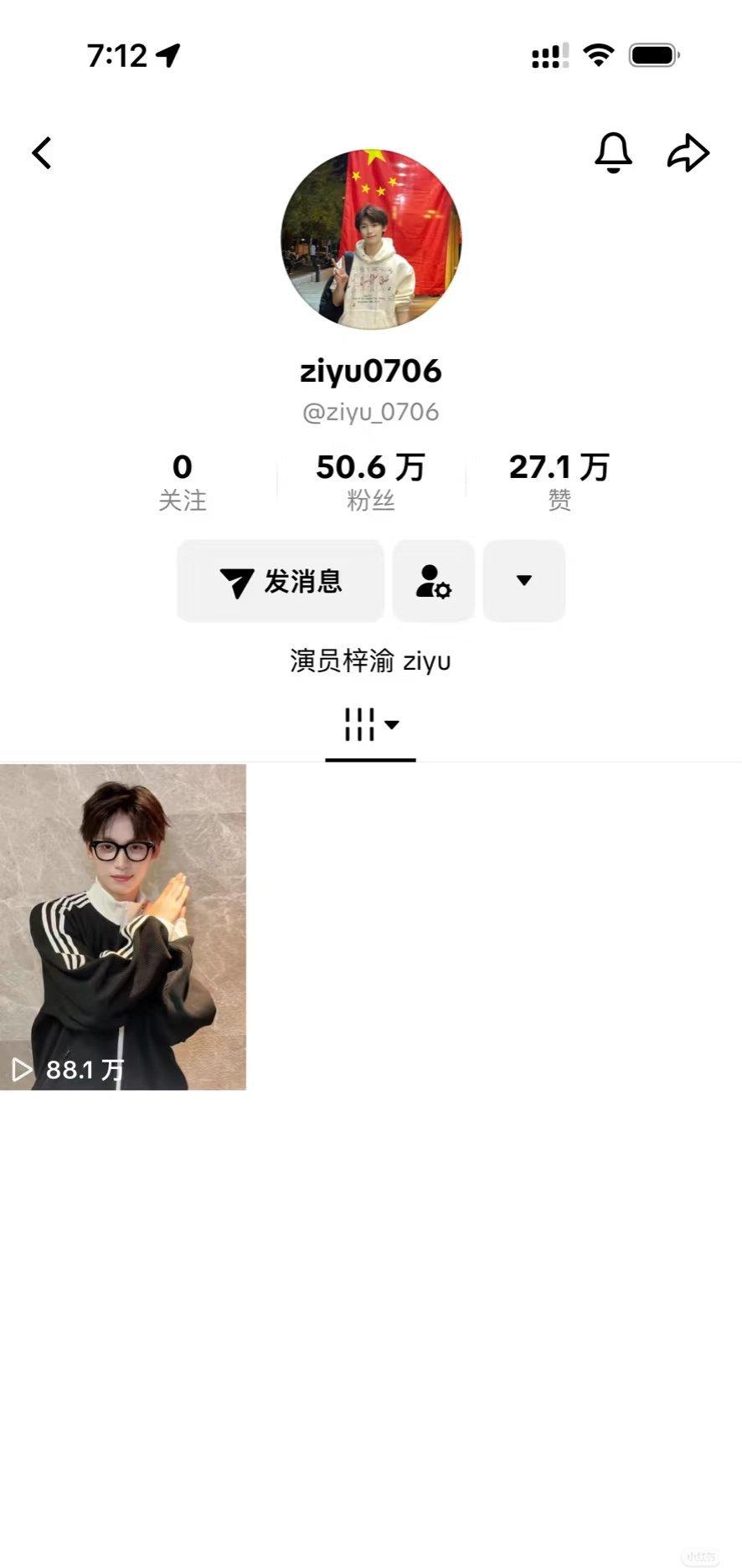
Task: Open the follow settings person icon
Action: tap(434, 581)
